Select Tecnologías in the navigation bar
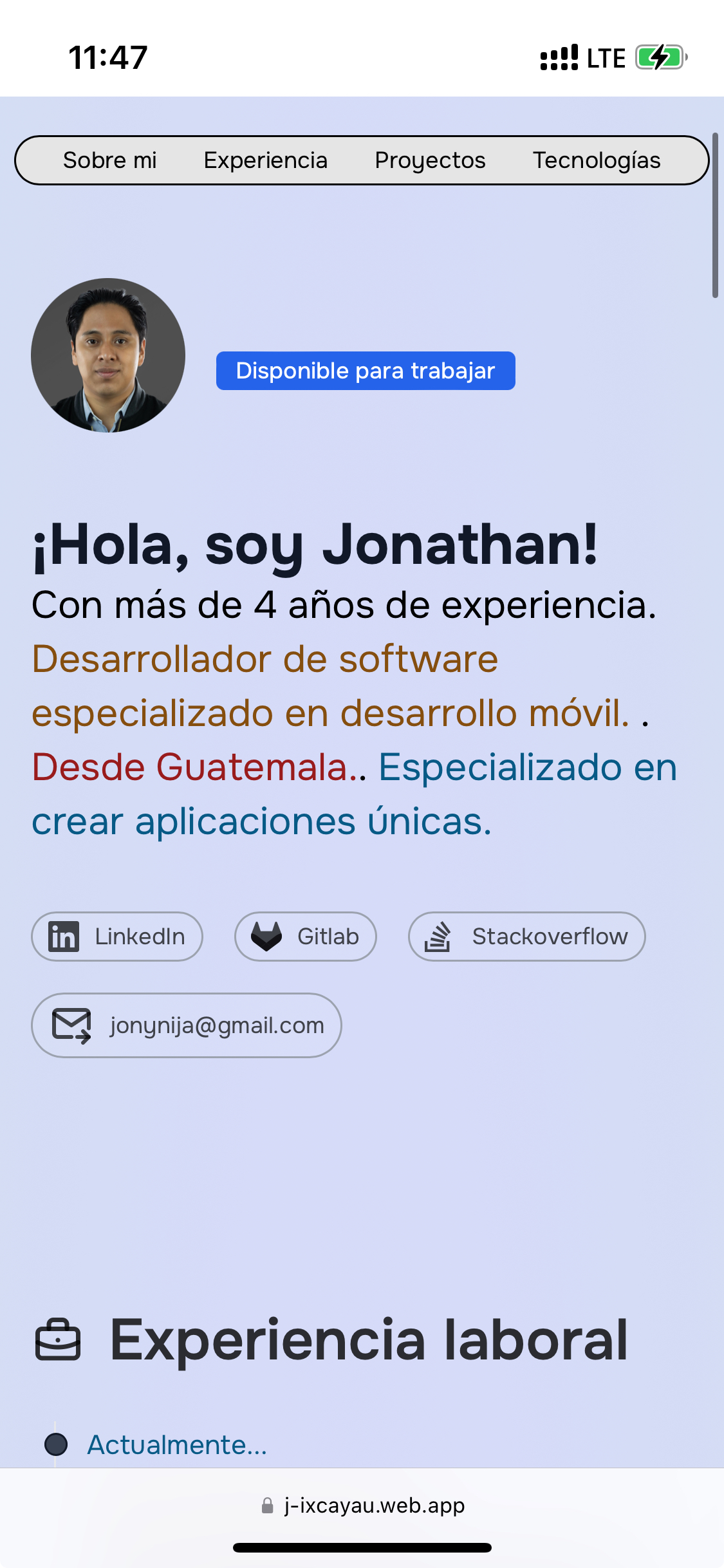Viewport: 724px width, 1568px height. [597, 160]
